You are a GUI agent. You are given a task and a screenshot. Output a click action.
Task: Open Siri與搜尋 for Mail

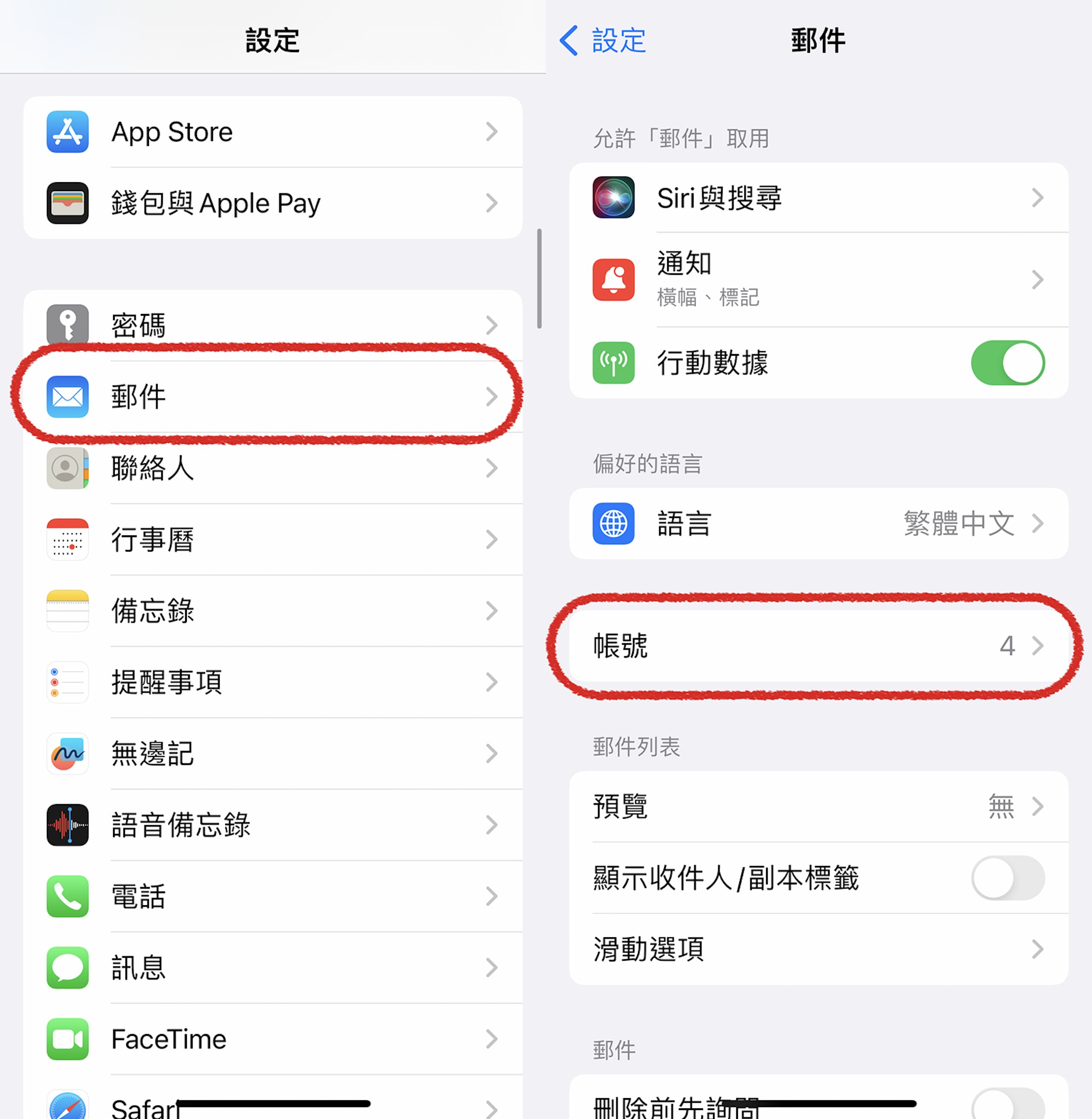tap(819, 198)
